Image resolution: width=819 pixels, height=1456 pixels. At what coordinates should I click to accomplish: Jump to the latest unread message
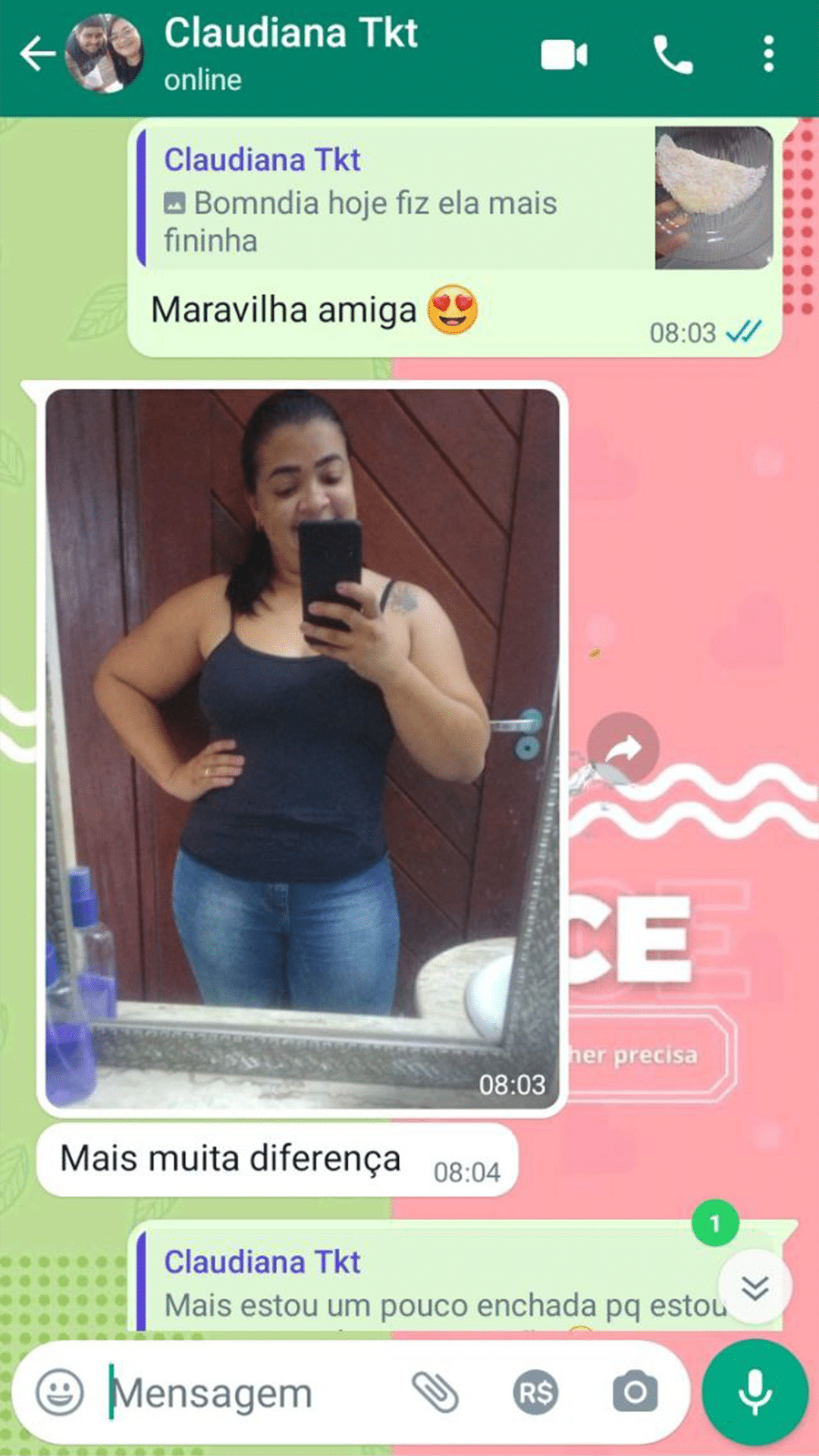[x=755, y=1287]
